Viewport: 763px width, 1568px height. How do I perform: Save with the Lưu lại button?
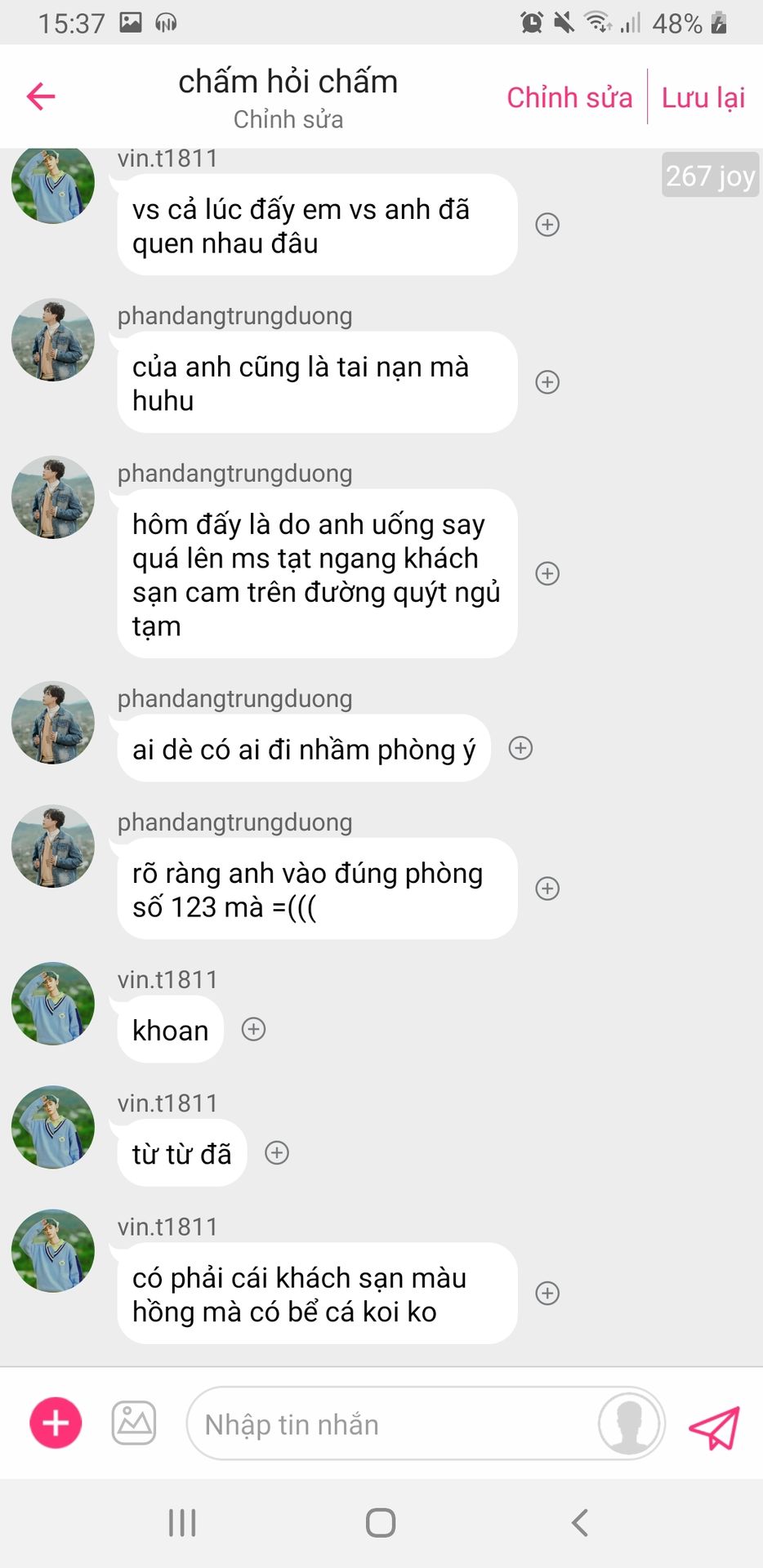[703, 98]
